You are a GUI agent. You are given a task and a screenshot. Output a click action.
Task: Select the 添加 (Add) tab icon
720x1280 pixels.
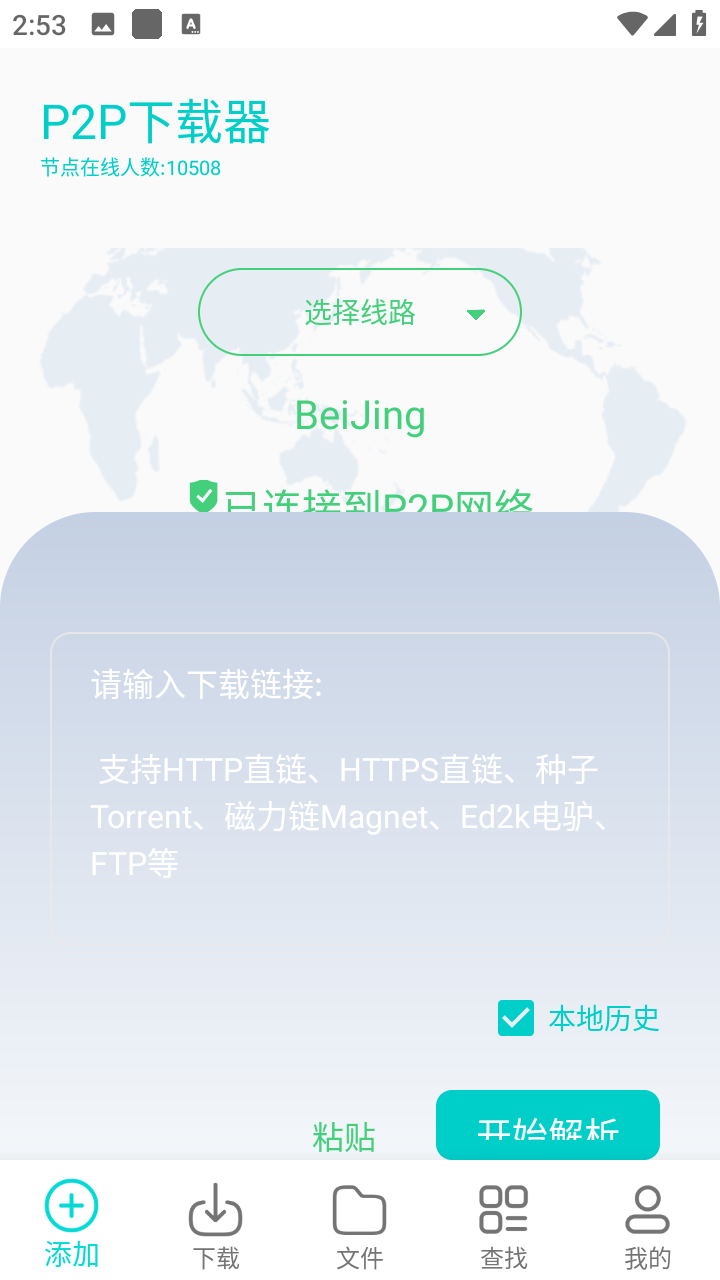[71, 1207]
